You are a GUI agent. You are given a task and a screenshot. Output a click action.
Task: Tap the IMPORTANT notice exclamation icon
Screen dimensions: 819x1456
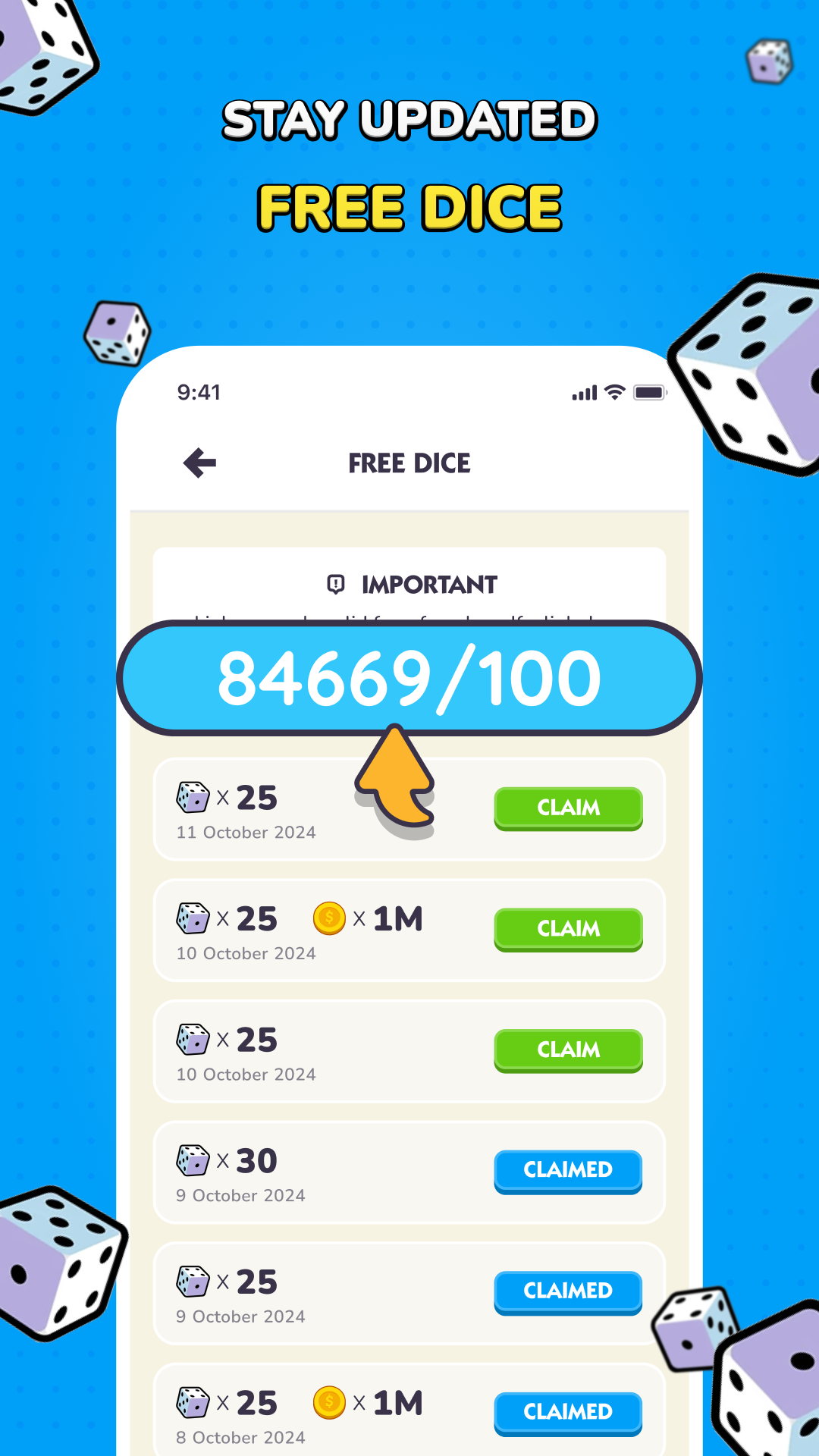coord(335,584)
